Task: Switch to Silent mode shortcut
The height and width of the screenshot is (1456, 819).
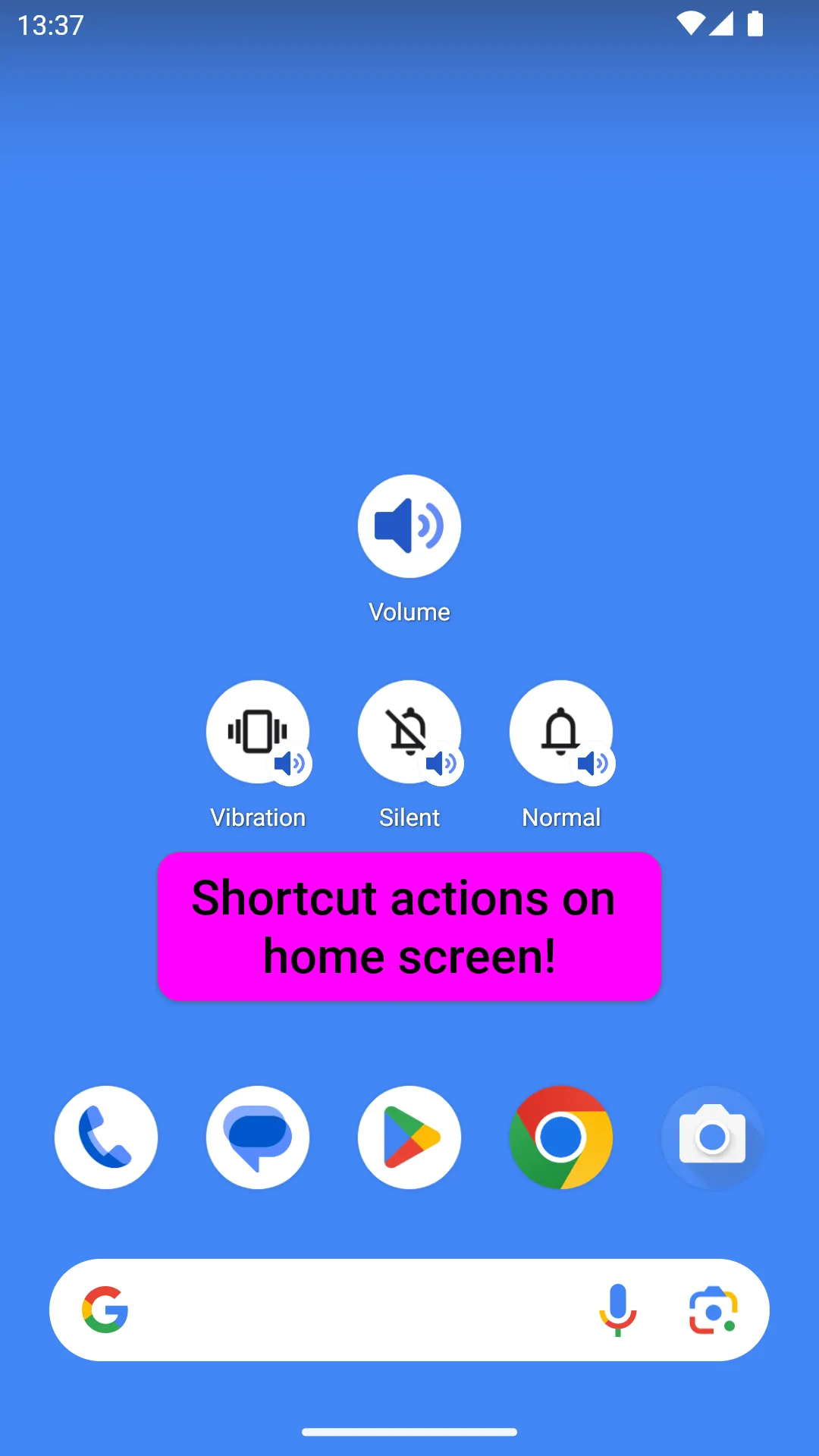Action: [409, 732]
